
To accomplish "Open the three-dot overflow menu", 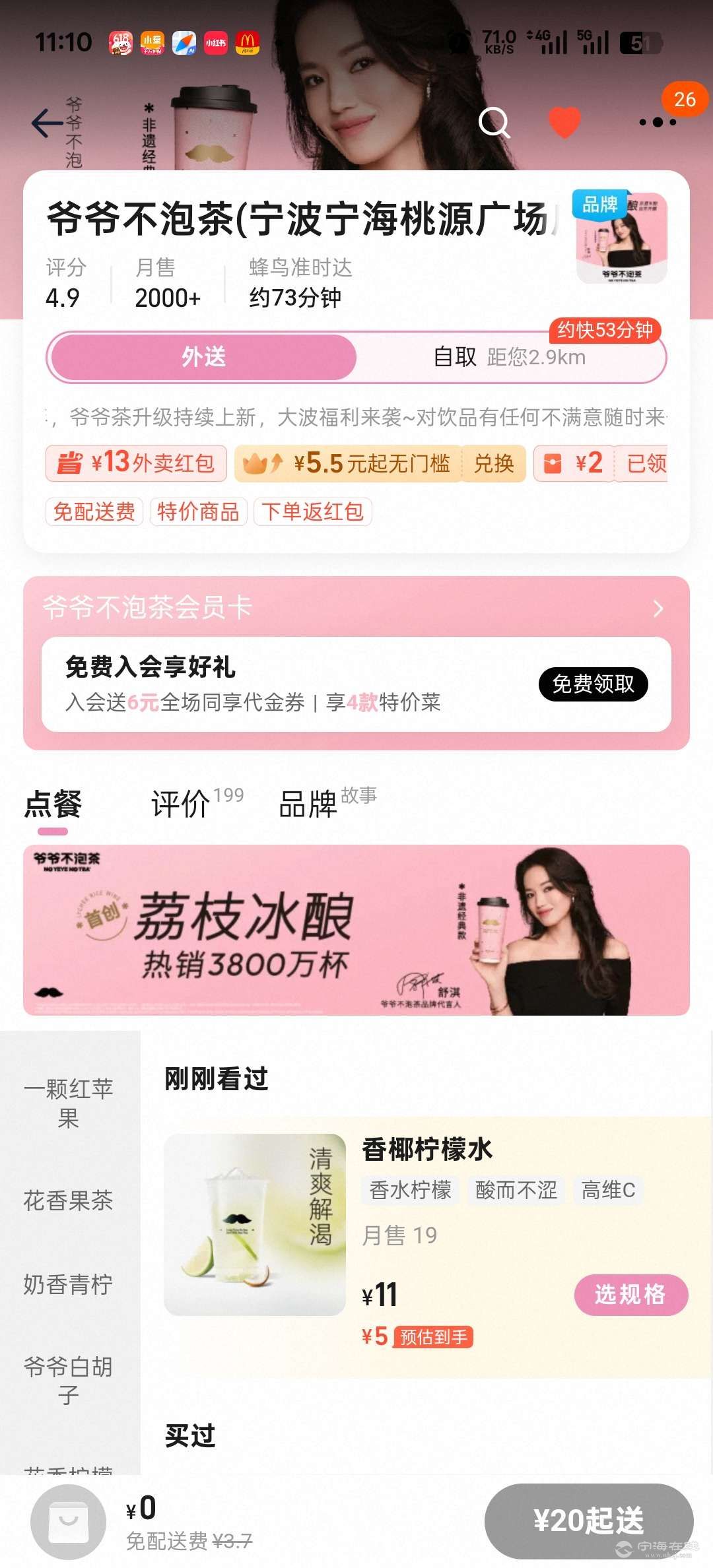I will click(x=658, y=123).
